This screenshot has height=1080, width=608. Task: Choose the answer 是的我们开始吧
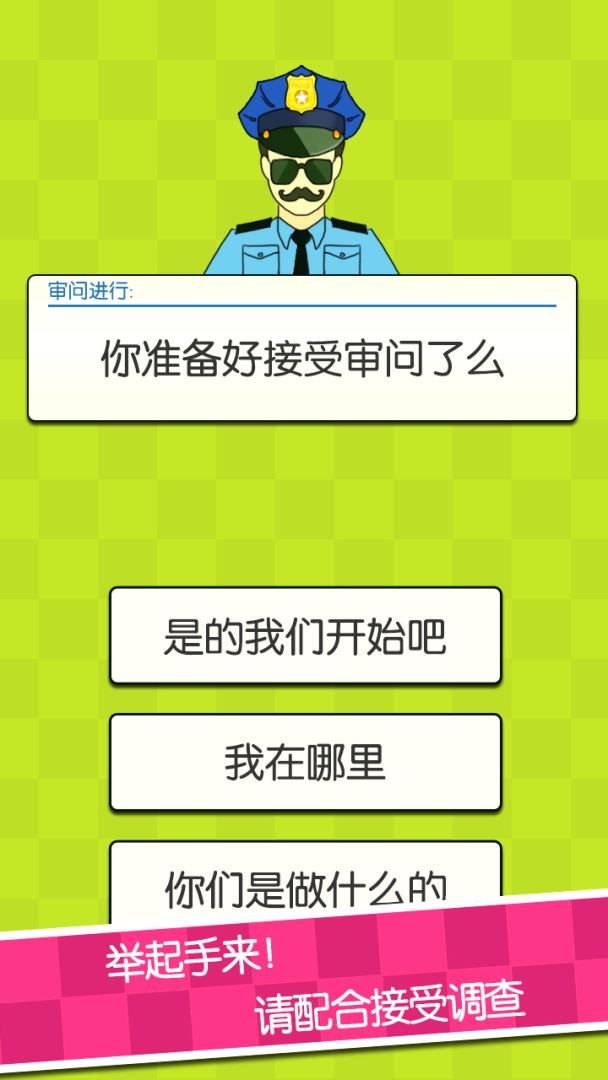click(x=305, y=636)
